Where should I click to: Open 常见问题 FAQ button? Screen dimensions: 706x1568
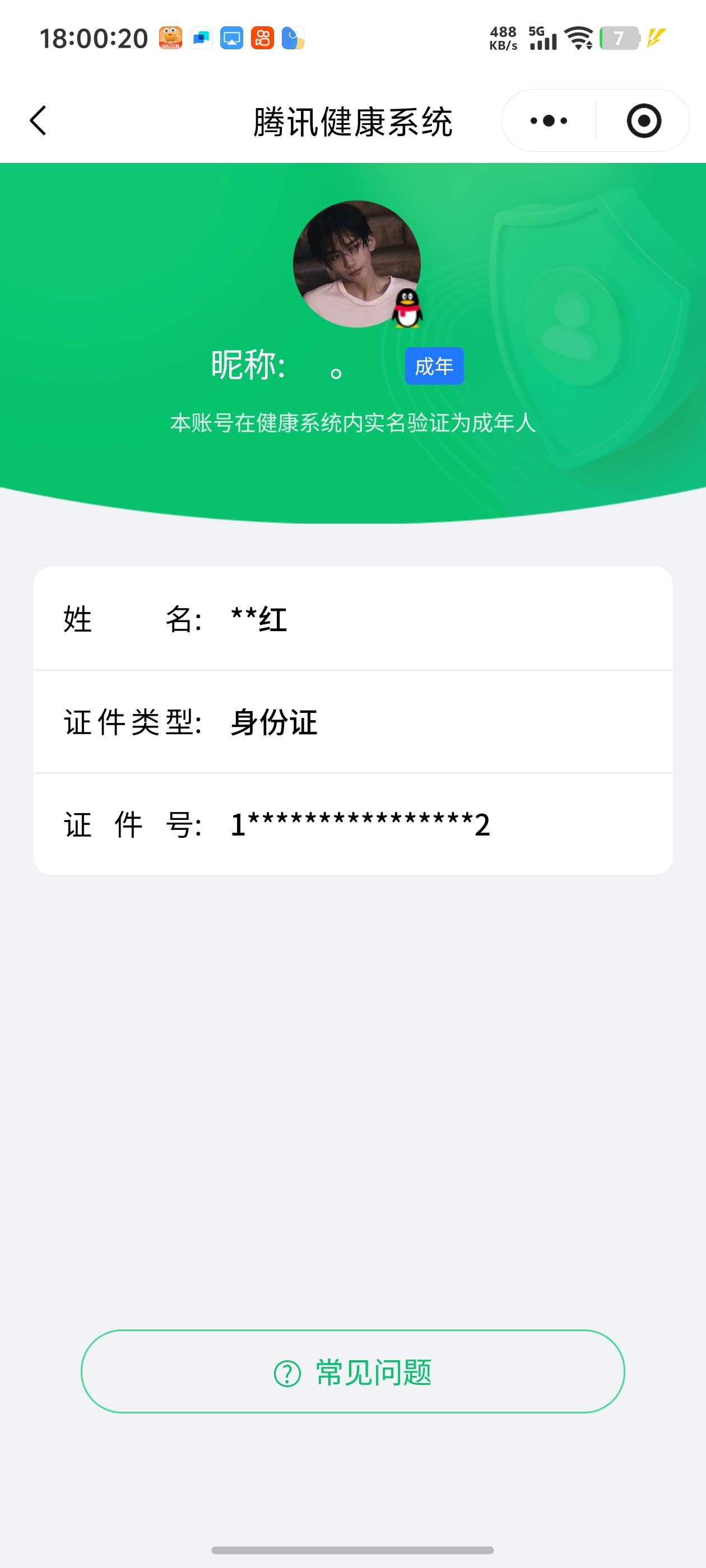click(x=352, y=1372)
